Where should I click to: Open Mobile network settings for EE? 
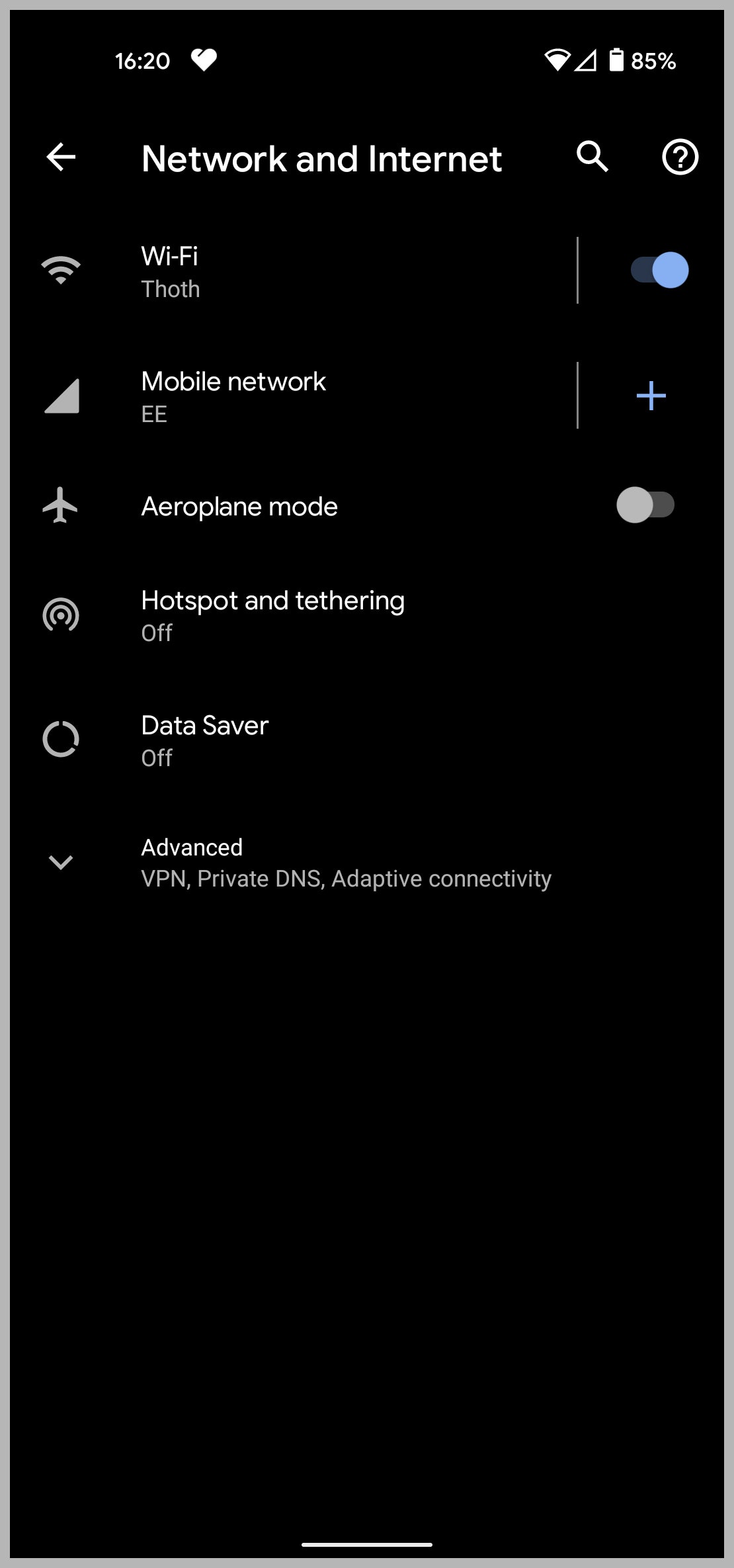click(x=233, y=395)
